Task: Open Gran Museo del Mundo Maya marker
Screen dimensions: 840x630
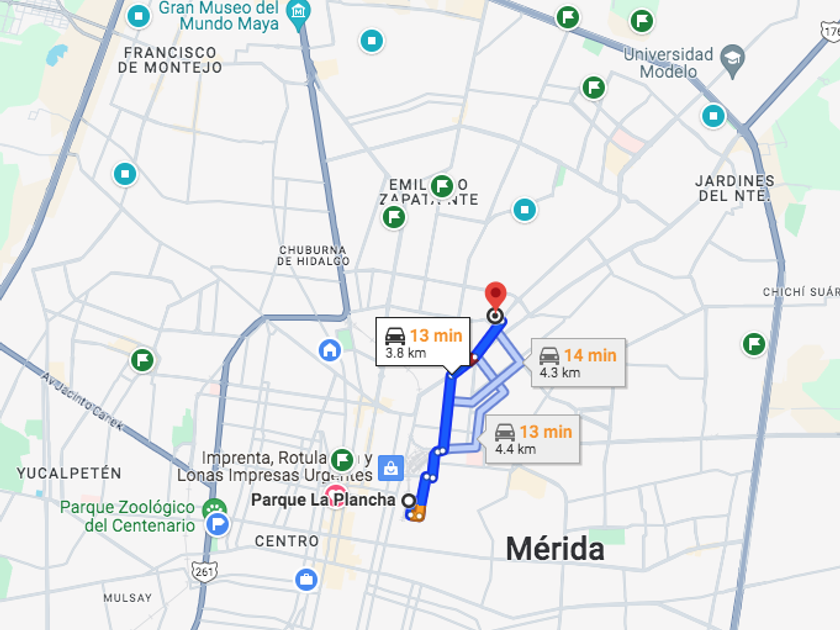Action: click(x=298, y=12)
